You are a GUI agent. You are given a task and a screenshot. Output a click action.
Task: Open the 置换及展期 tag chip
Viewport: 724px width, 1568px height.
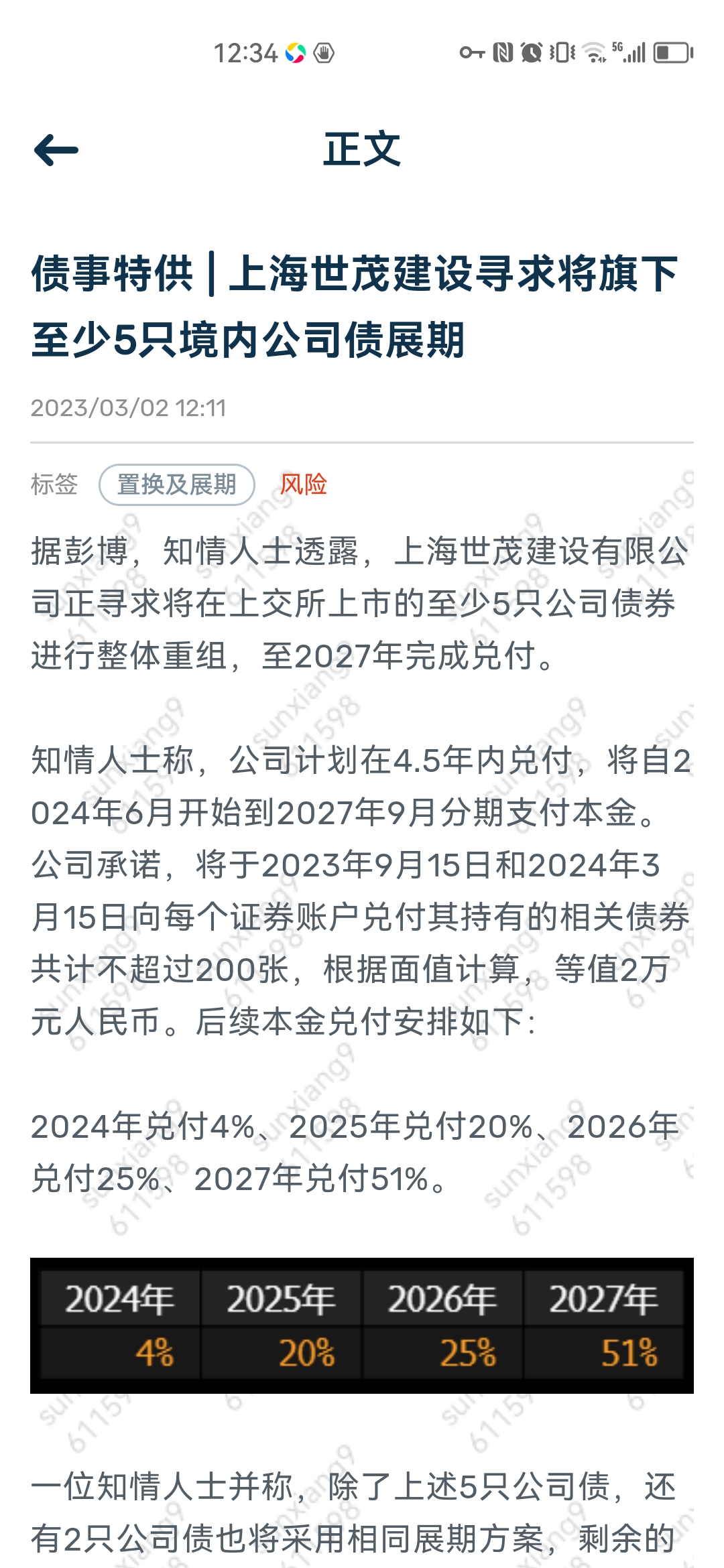pyautogui.click(x=177, y=484)
